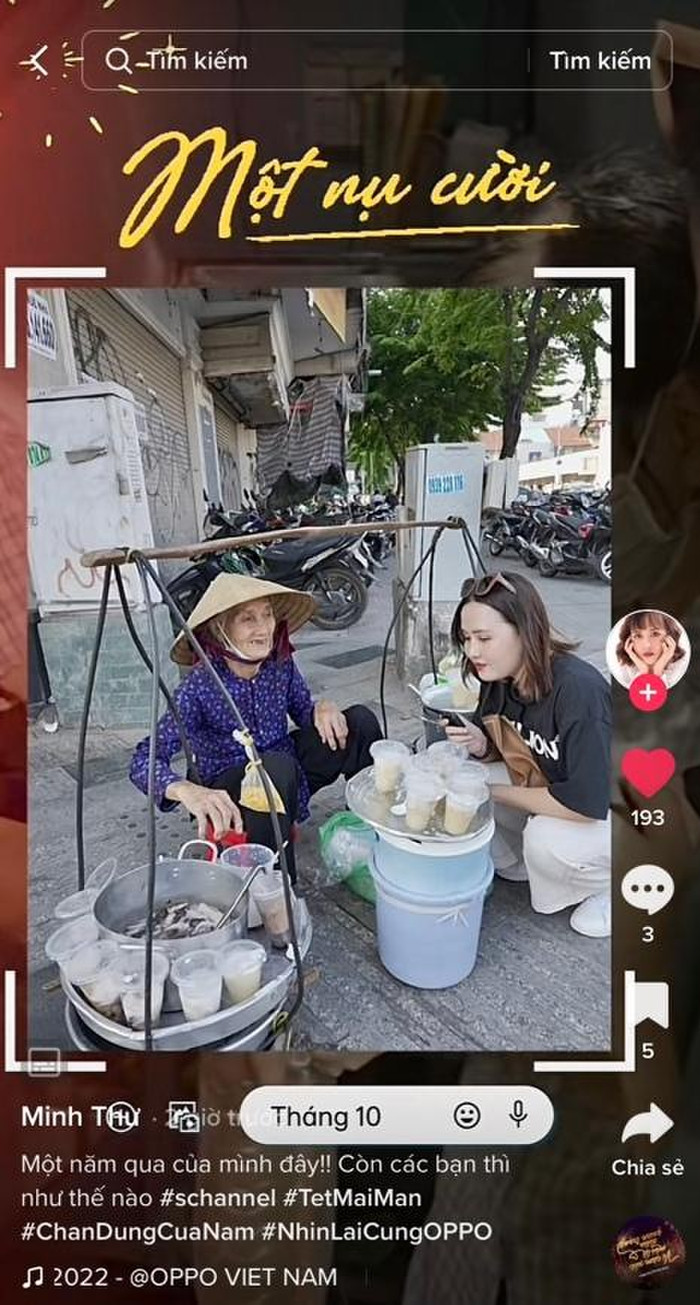Go back using the top-left arrow
Viewport: 700px width, 1305px height.
[x=35, y=61]
